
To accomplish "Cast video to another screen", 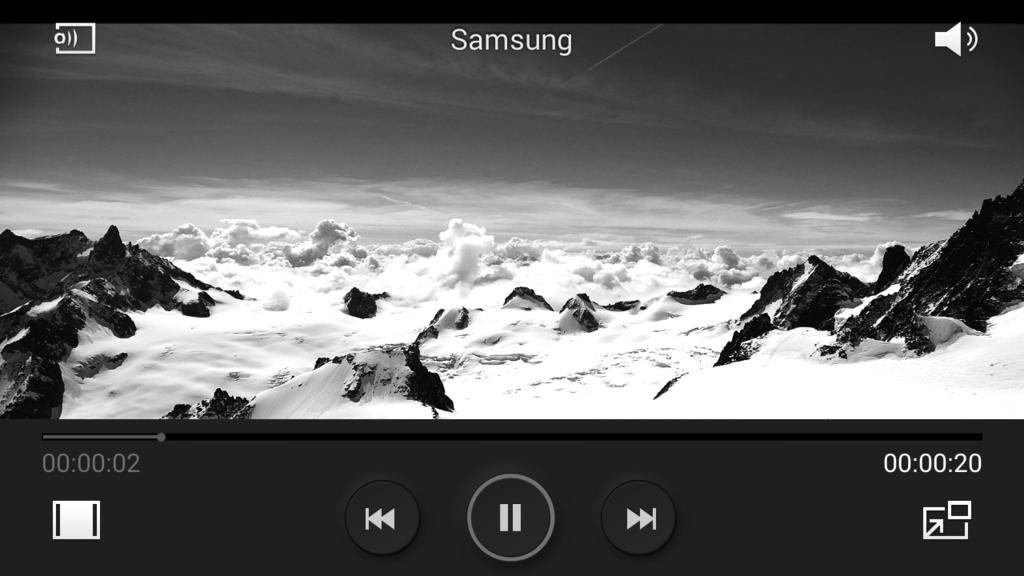I will (75, 39).
